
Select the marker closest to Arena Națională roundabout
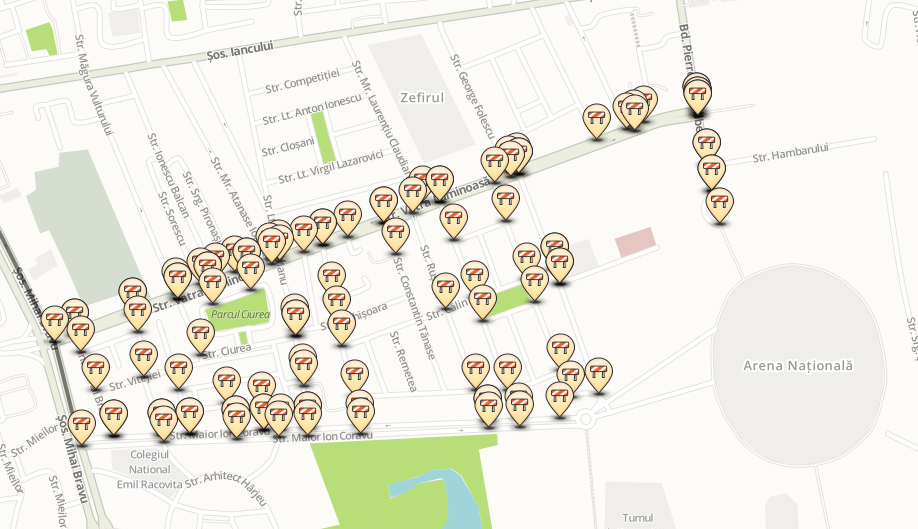coord(598,374)
